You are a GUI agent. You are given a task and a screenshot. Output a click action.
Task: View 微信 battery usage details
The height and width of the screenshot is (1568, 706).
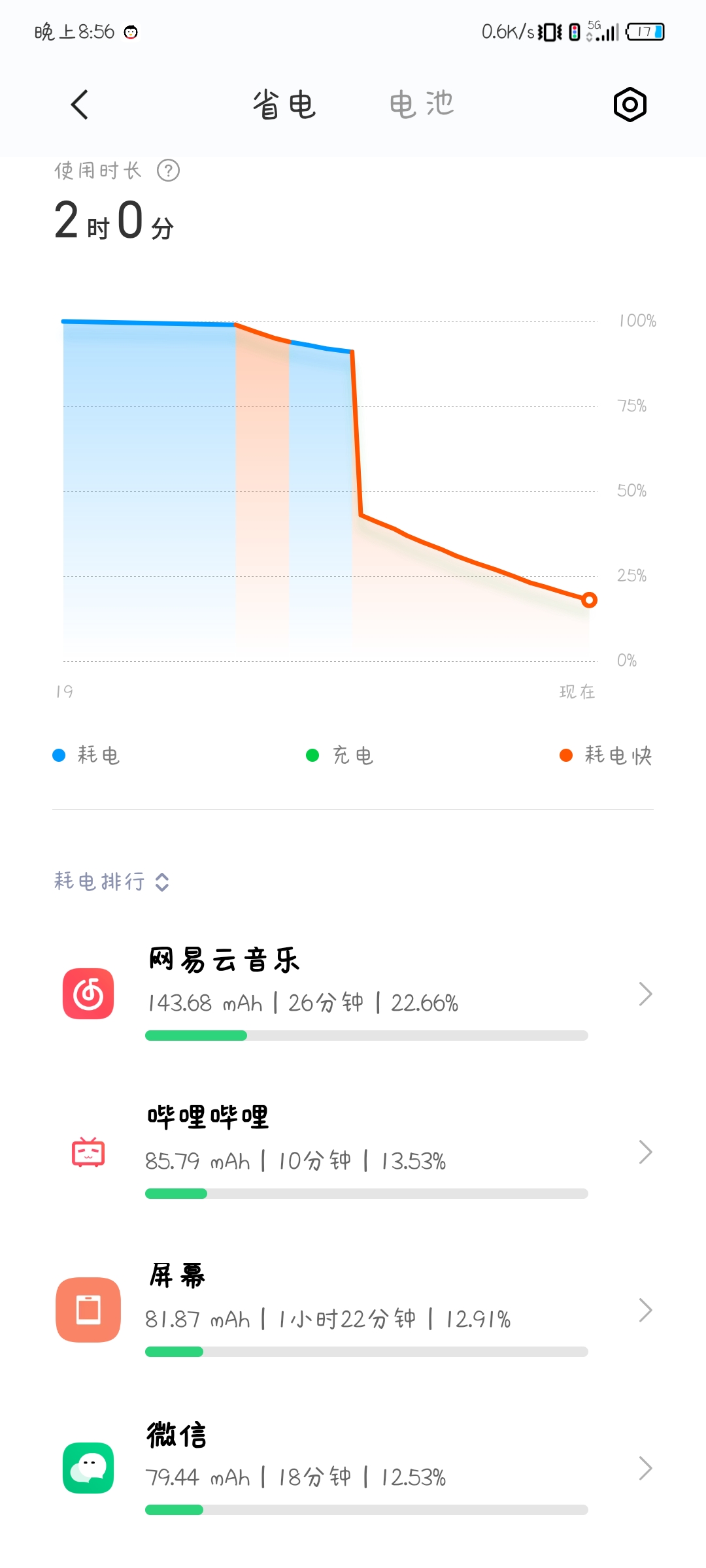[x=353, y=1468]
